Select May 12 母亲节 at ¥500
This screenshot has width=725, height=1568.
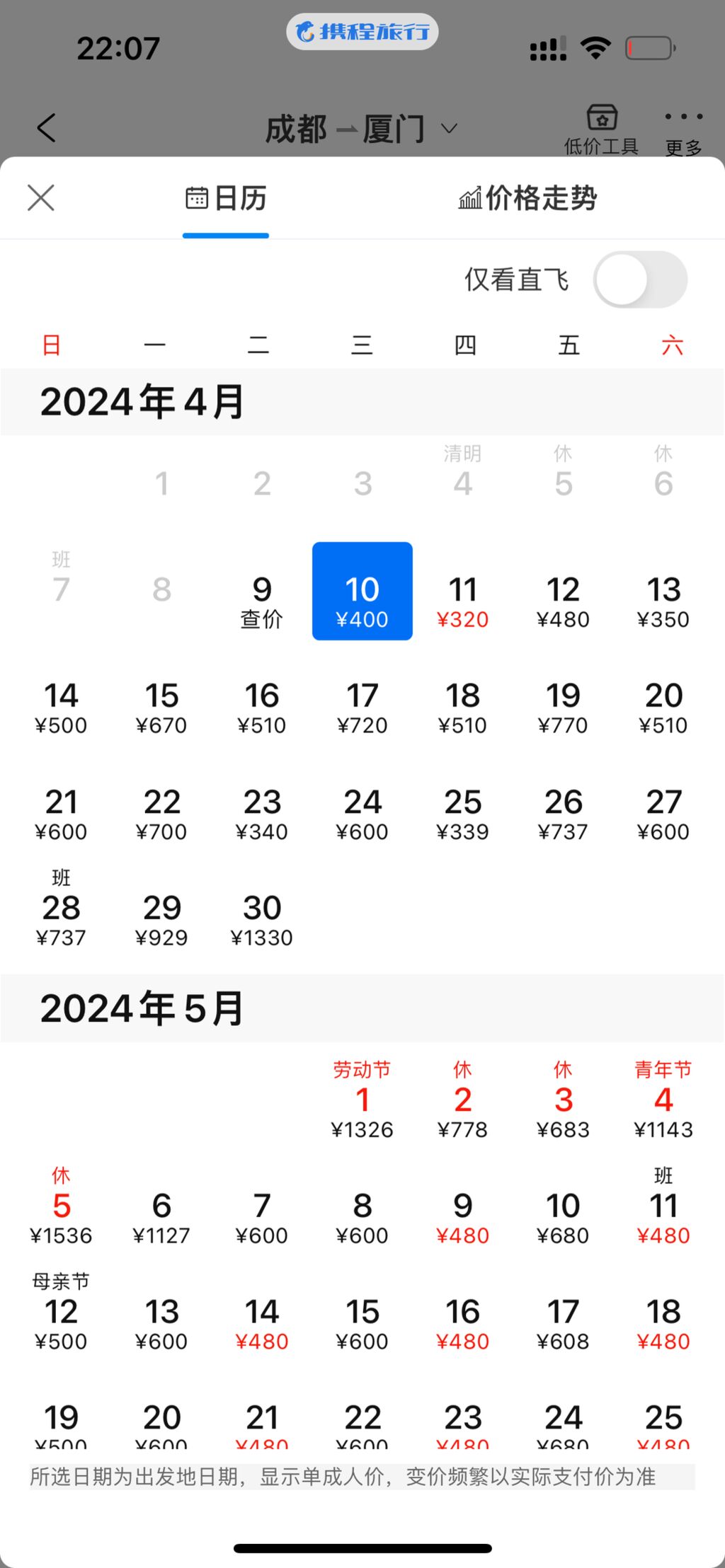[62, 1318]
